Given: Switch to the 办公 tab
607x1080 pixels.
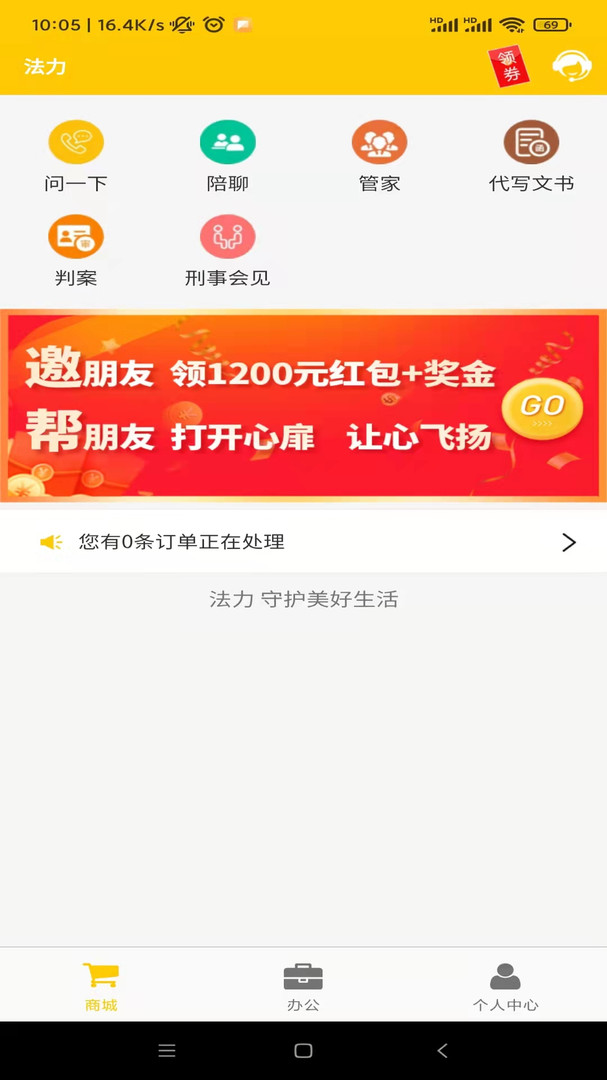Looking at the screenshot, I should pos(303,986).
